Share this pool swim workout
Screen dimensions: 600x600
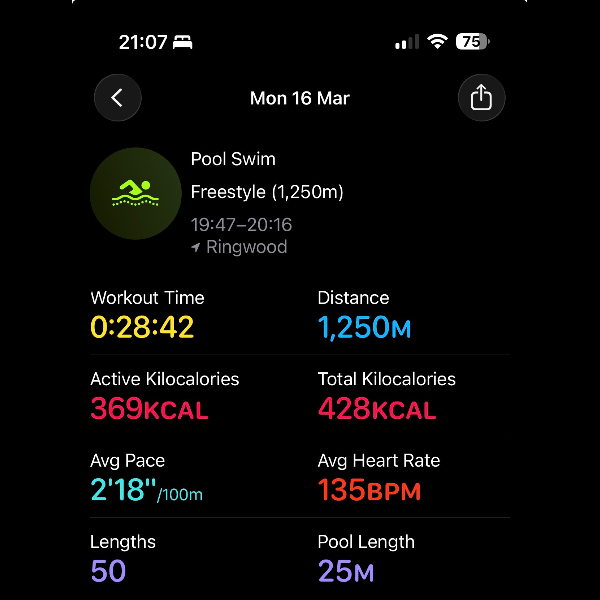point(481,98)
